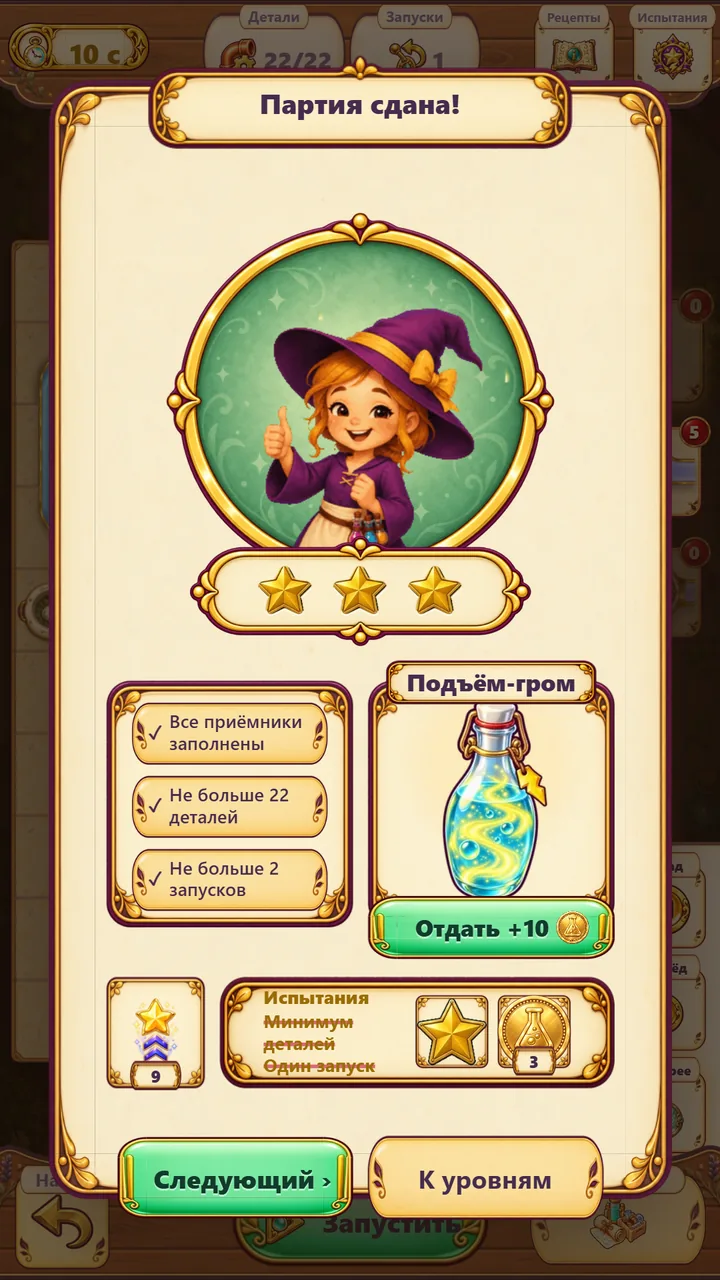This screenshot has width=720, height=1280.
Task: Give away the potion with Отдать +10
Action: click(x=491, y=928)
